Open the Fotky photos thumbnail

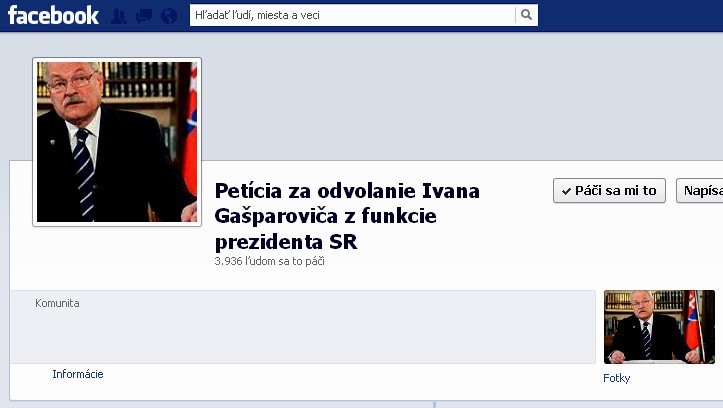click(x=660, y=327)
